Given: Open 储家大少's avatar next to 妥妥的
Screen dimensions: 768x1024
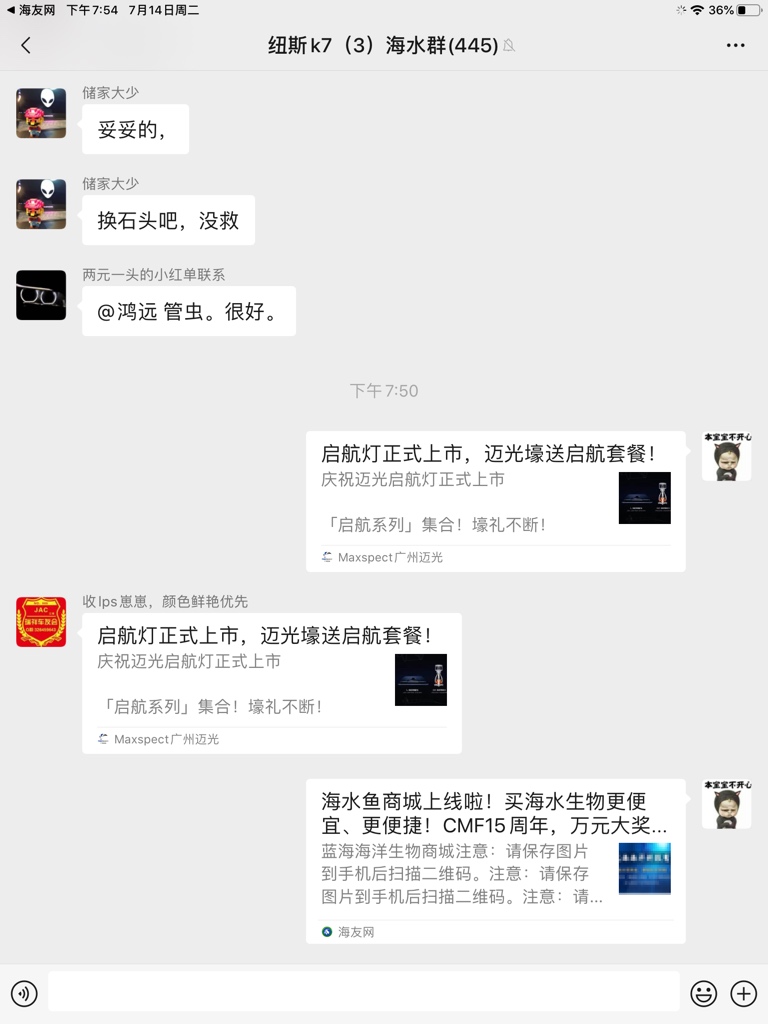Looking at the screenshot, I should point(41,113).
